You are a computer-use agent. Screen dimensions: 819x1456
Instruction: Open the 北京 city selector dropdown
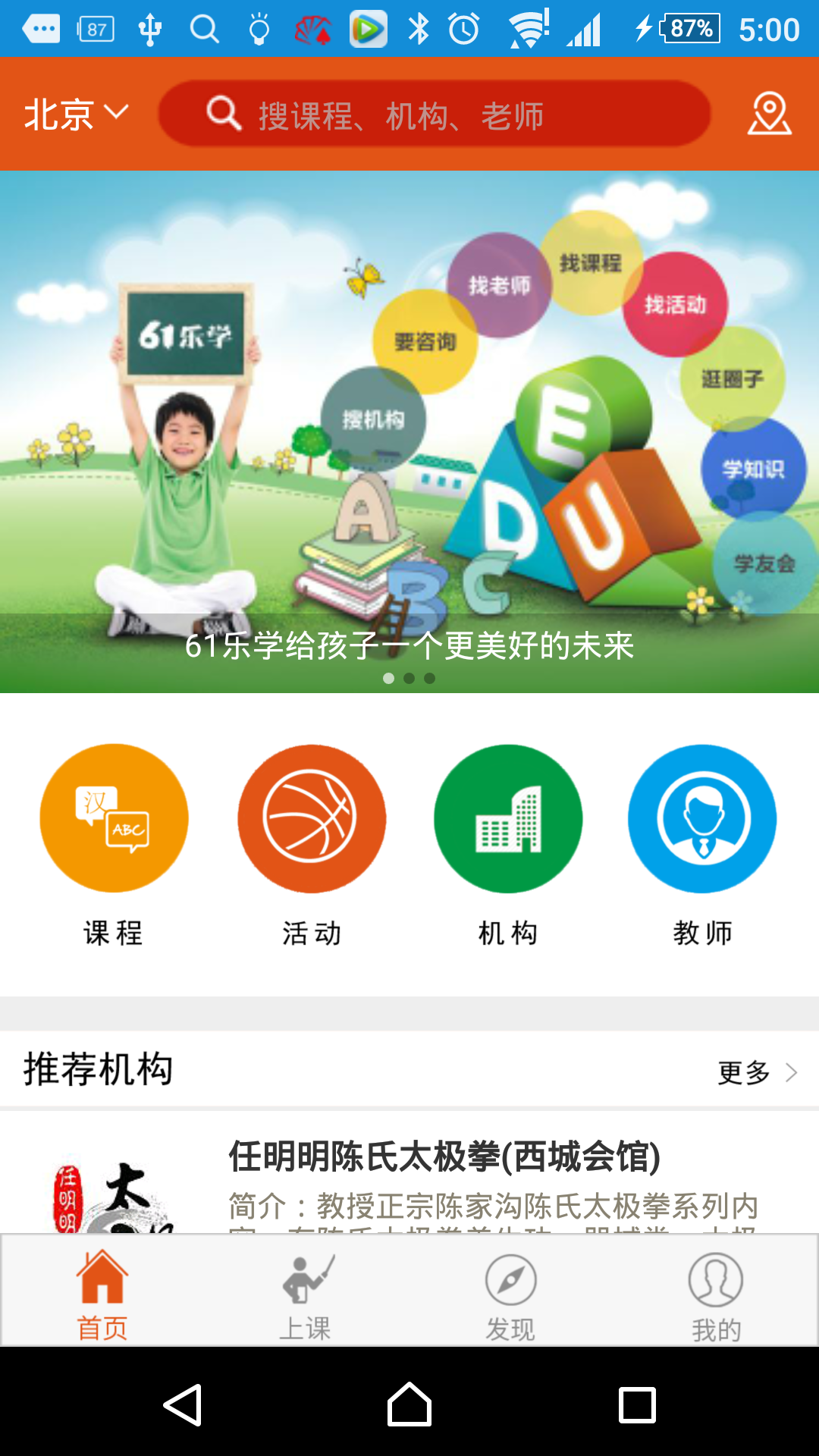coord(76,115)
